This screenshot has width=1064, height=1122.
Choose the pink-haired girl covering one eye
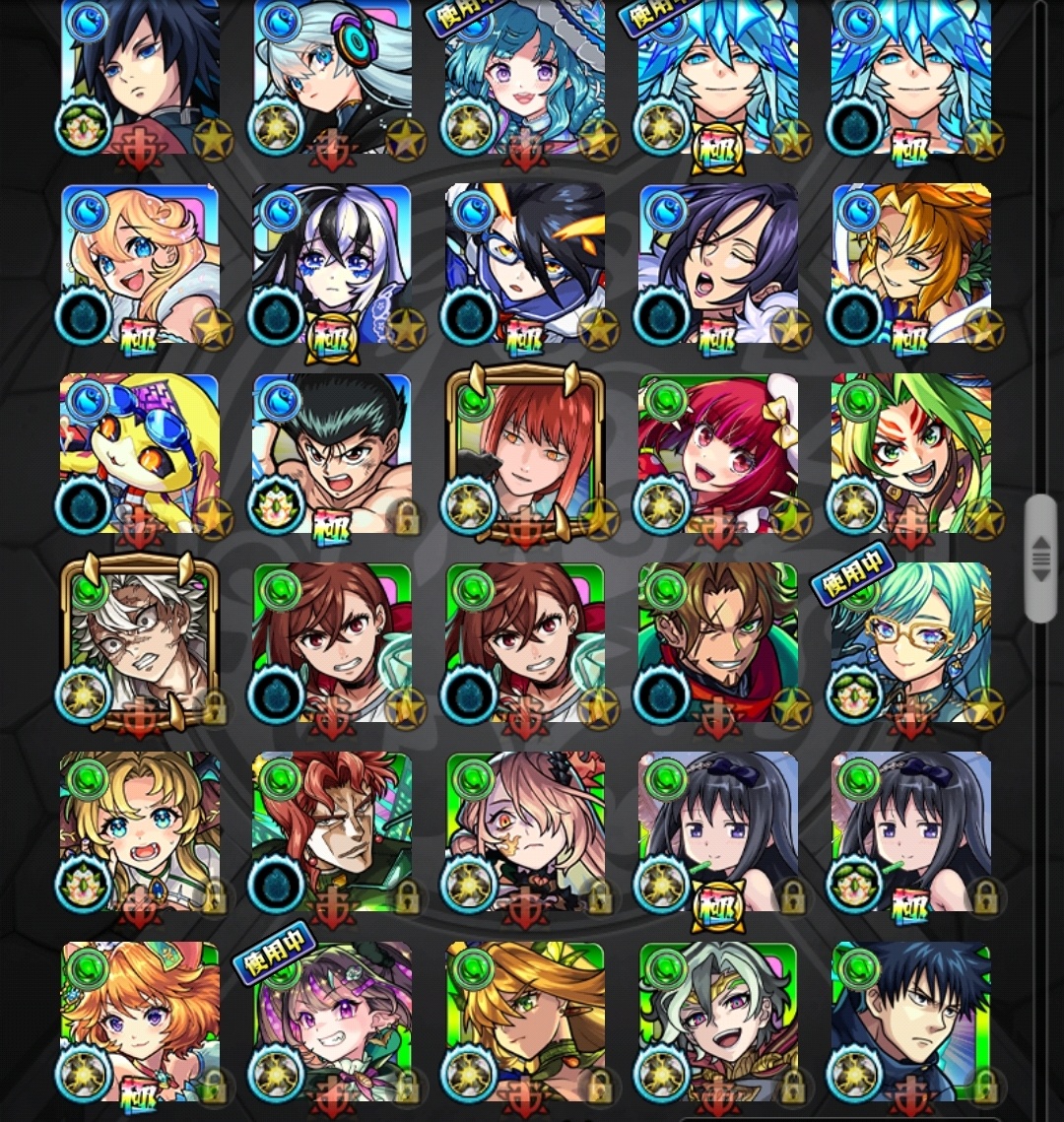[x=524, y=831]
